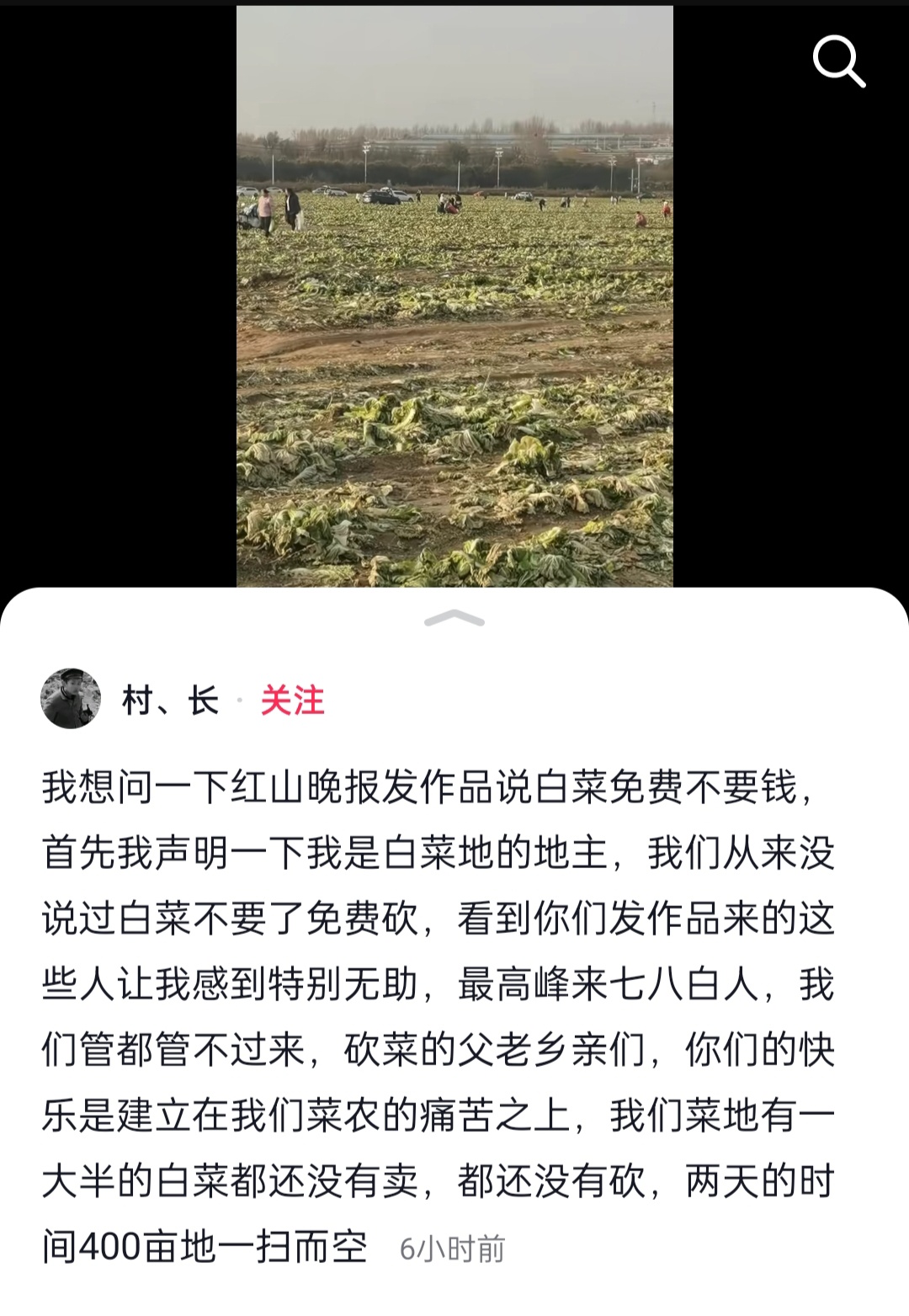The width and height of the screenshot is (909, 1316).
Task: Open 村、长's profile avatar
Action: [x=71, y=699]
